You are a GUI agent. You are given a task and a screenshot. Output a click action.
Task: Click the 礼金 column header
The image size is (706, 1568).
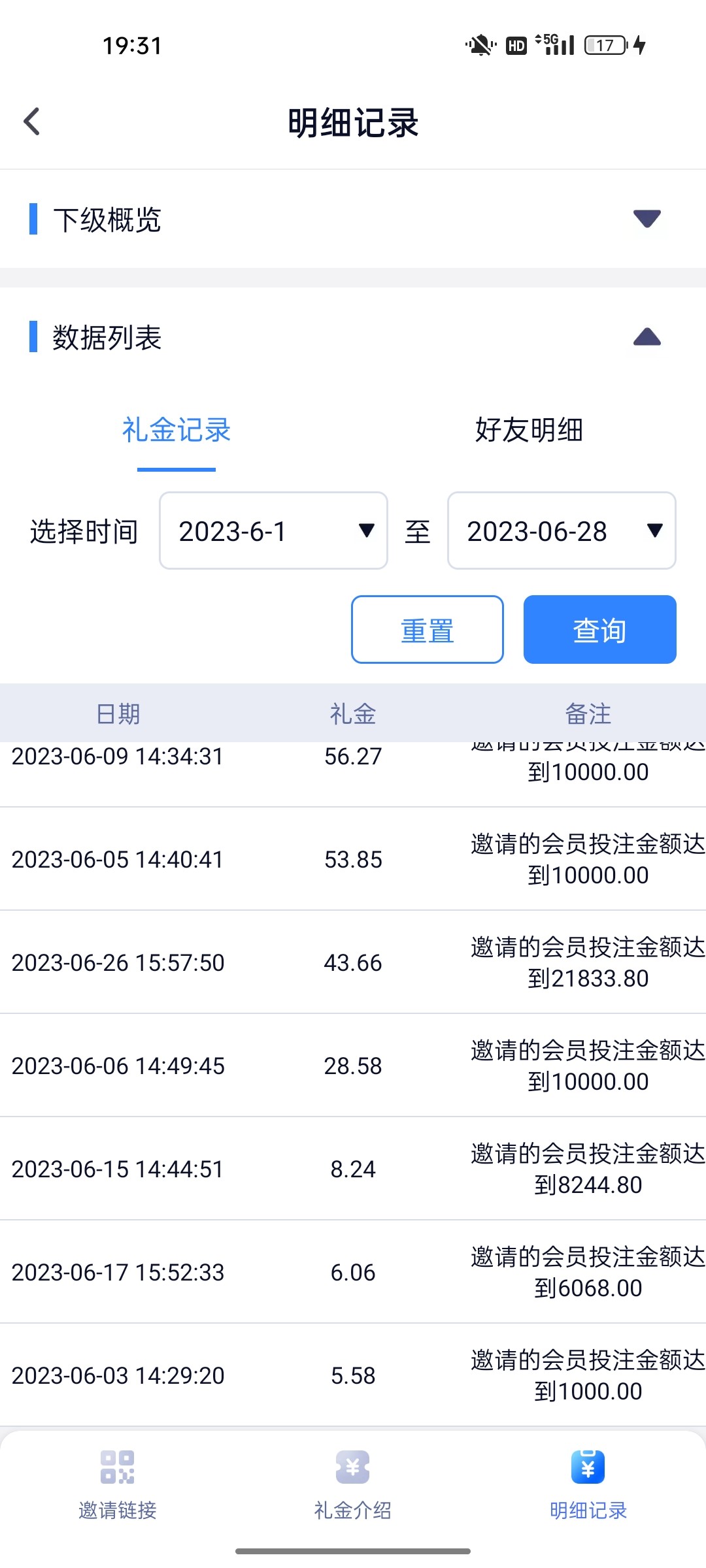[352, 713]
